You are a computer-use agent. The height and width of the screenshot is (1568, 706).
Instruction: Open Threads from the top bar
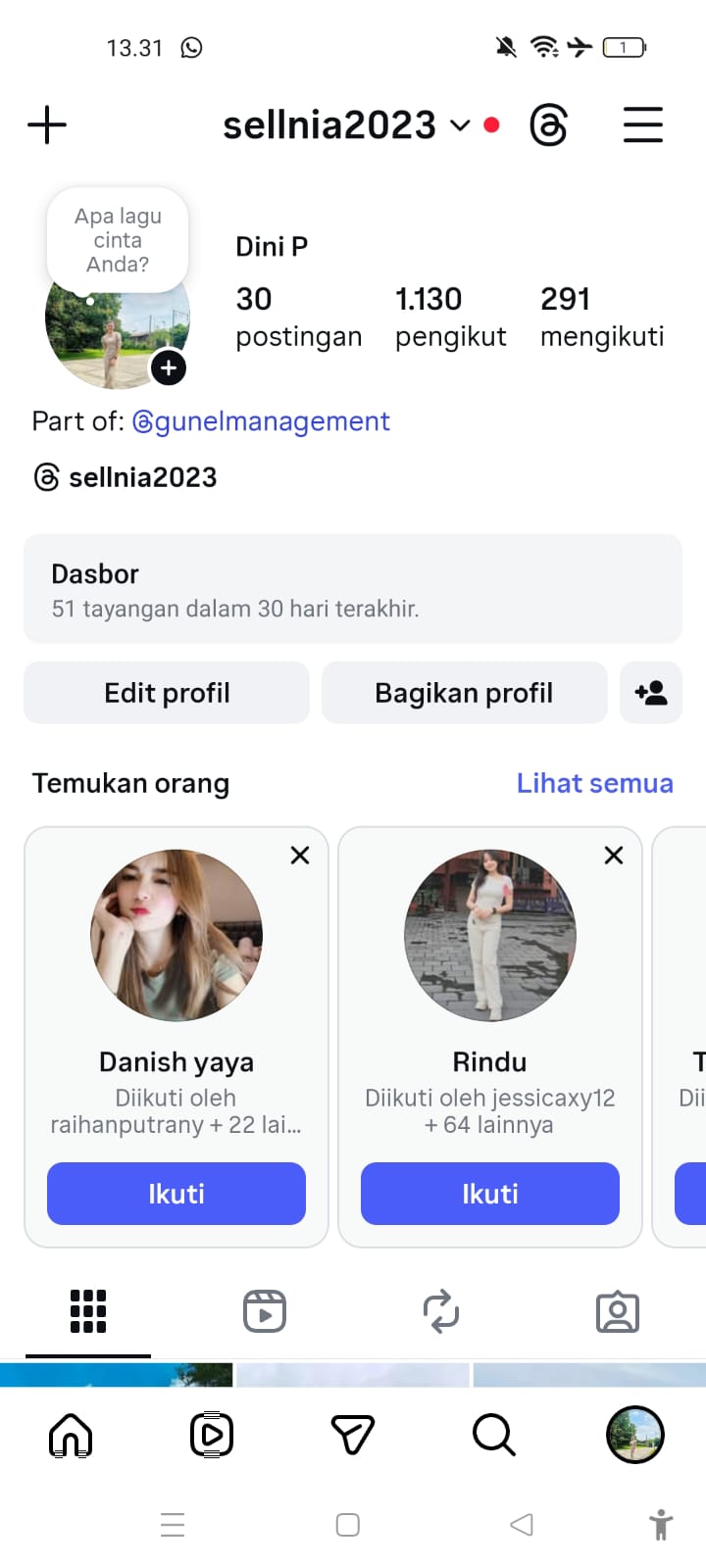(548, 125)
